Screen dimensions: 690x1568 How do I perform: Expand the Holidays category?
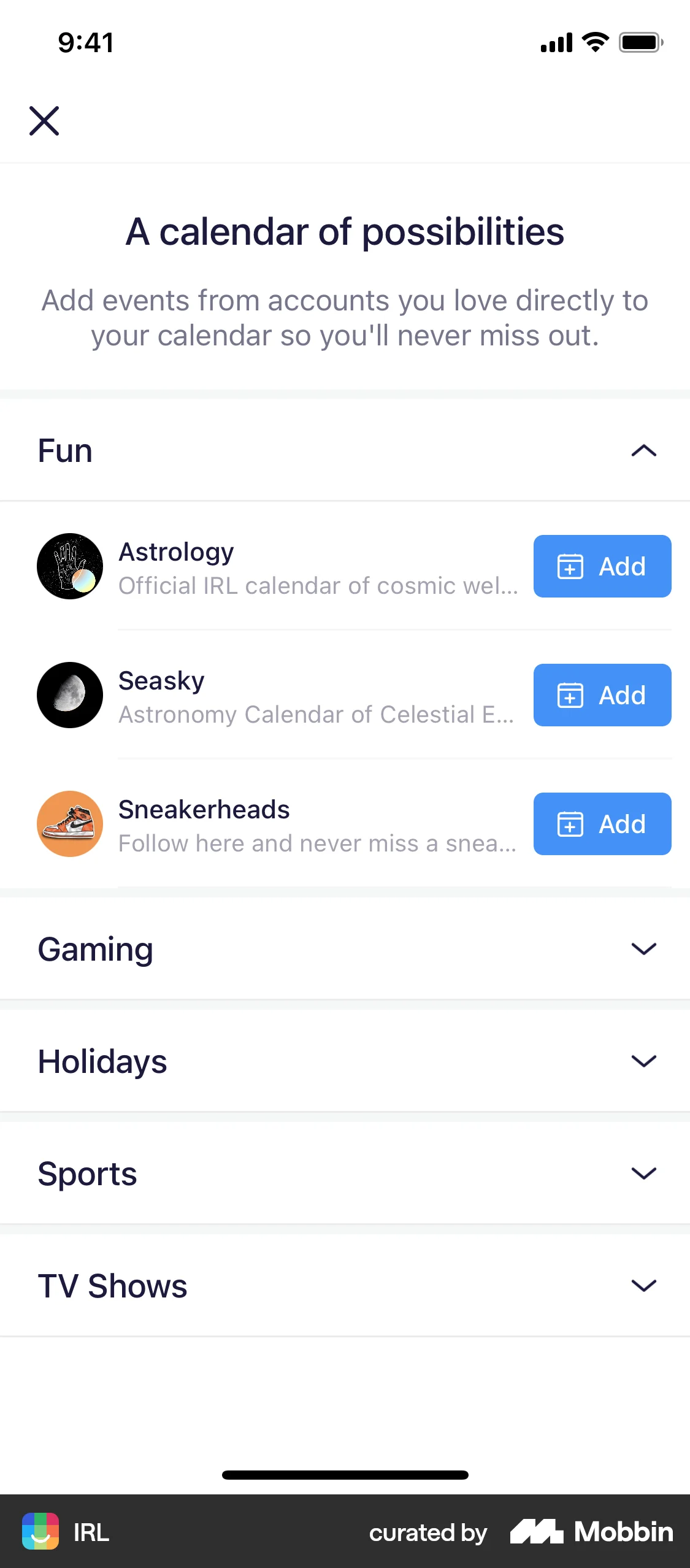pyautogui.click(x=642, y=1061)
